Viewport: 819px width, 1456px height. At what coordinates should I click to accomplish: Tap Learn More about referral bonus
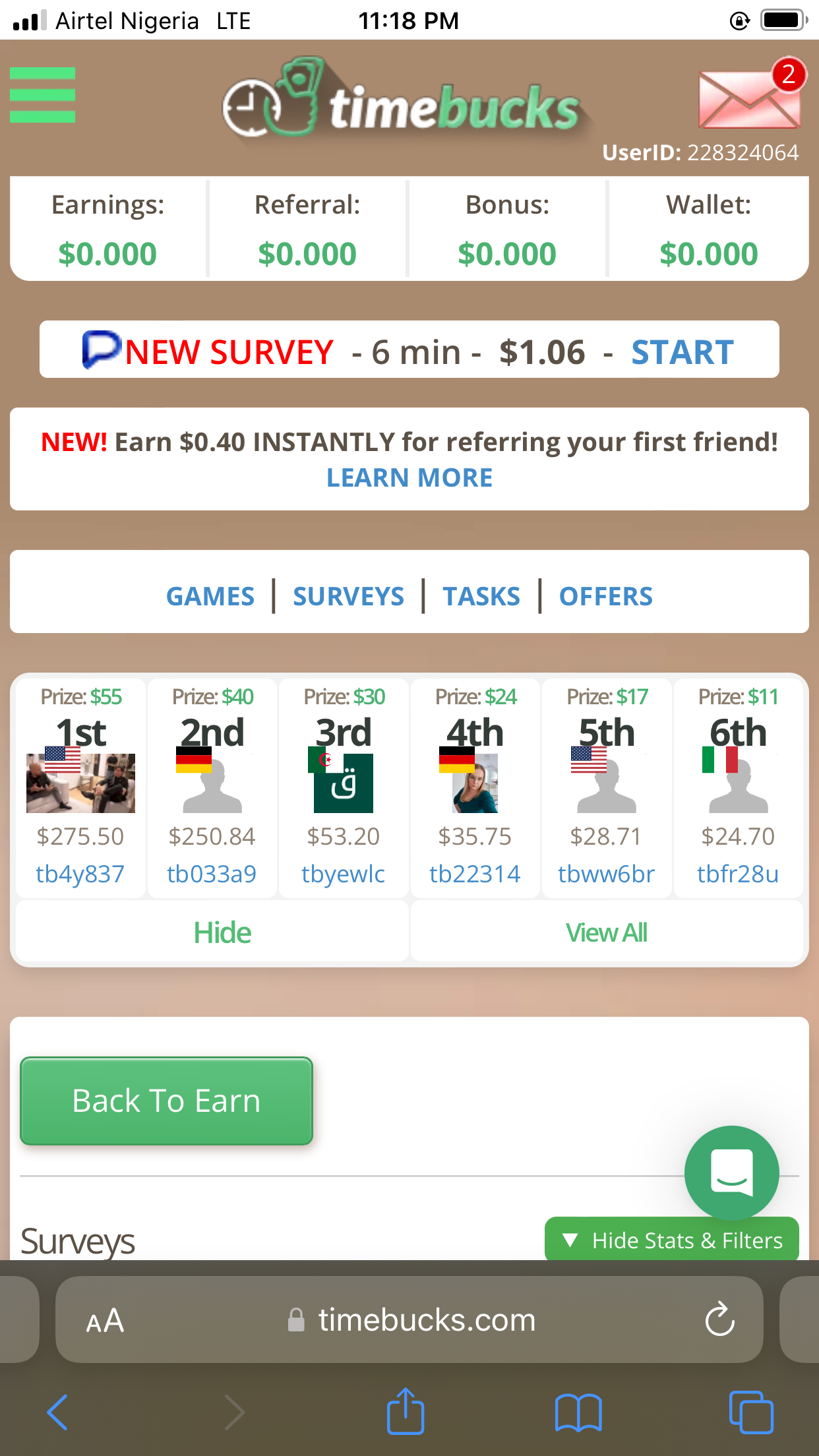tap(409, 478)
